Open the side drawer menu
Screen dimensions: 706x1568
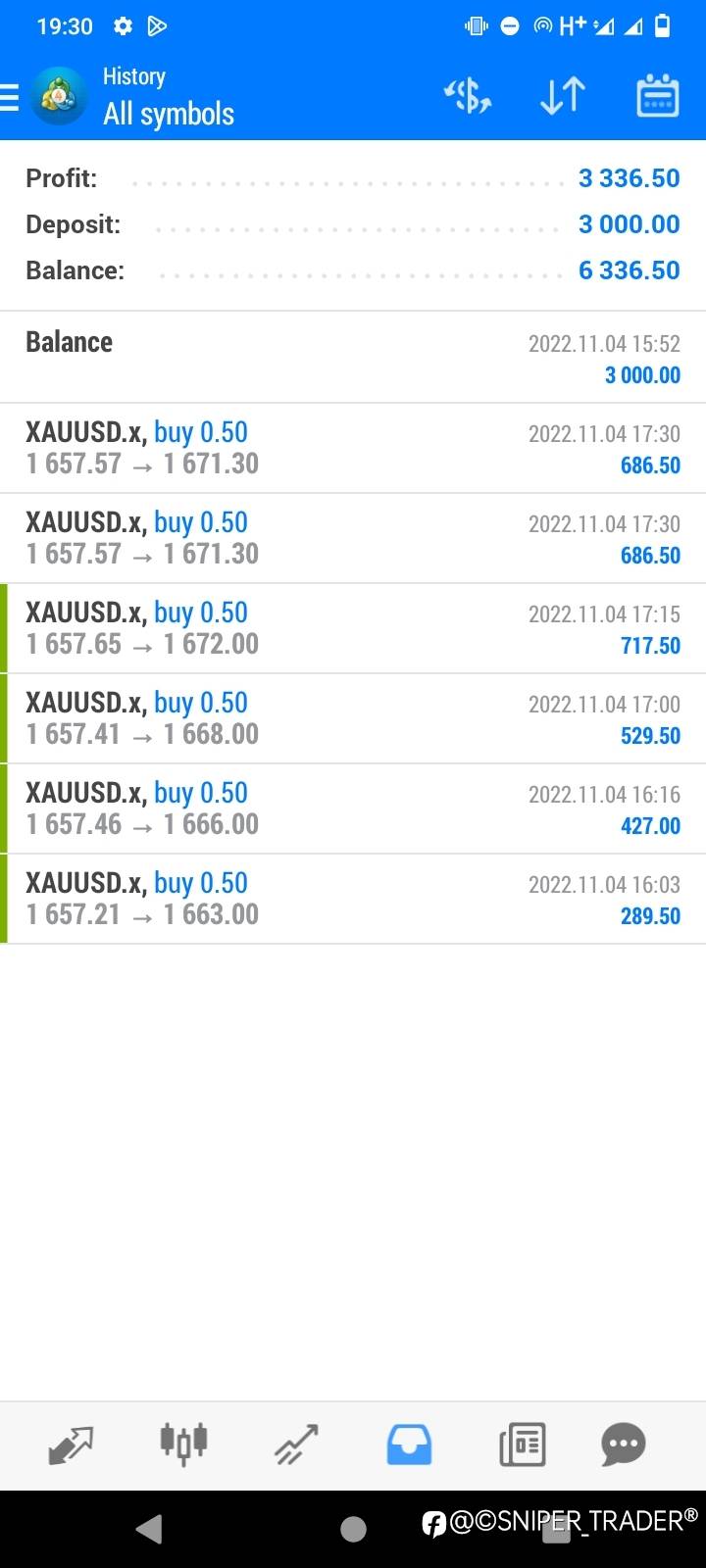[10, 97]
